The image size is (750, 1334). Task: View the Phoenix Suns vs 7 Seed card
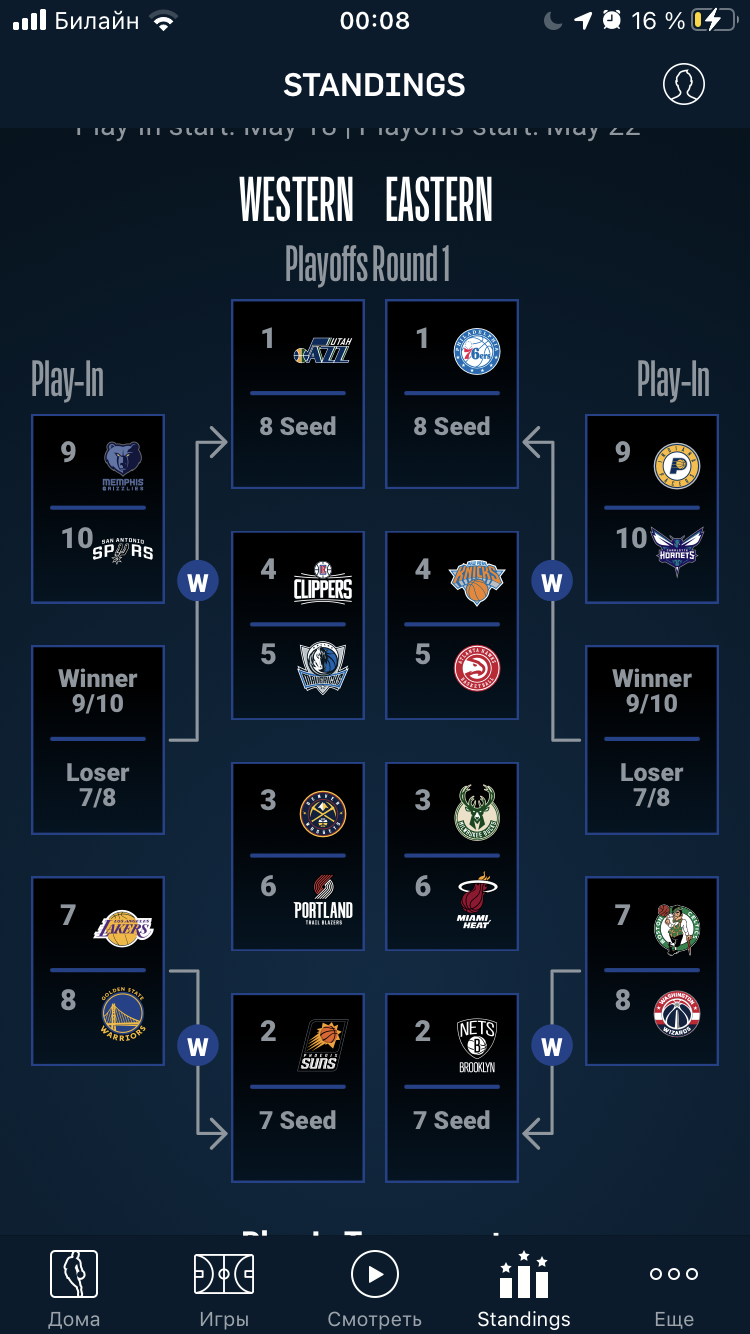[x=298, y=1088]
